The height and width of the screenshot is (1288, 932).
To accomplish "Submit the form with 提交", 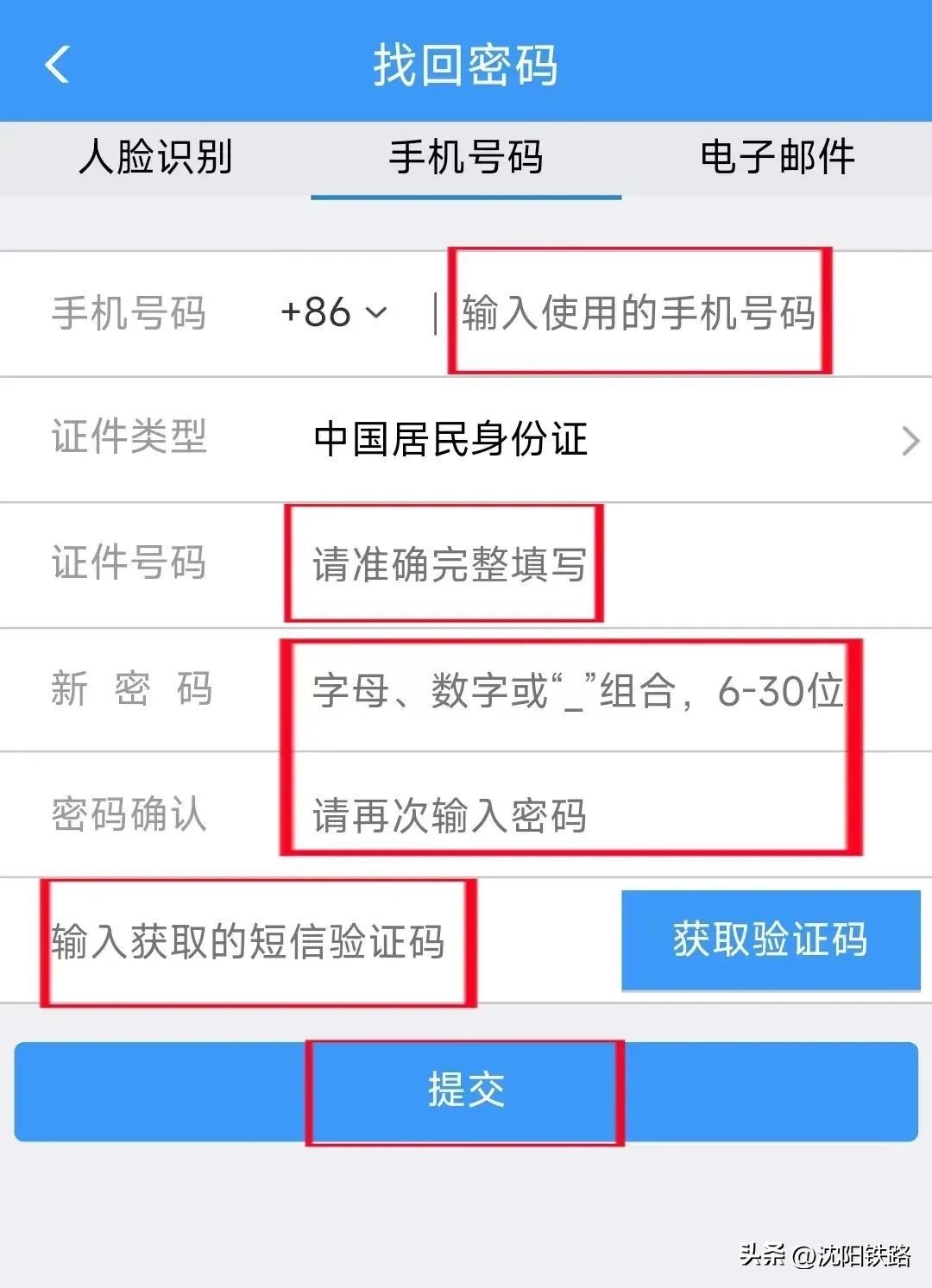I will [x=466, y=1090].
